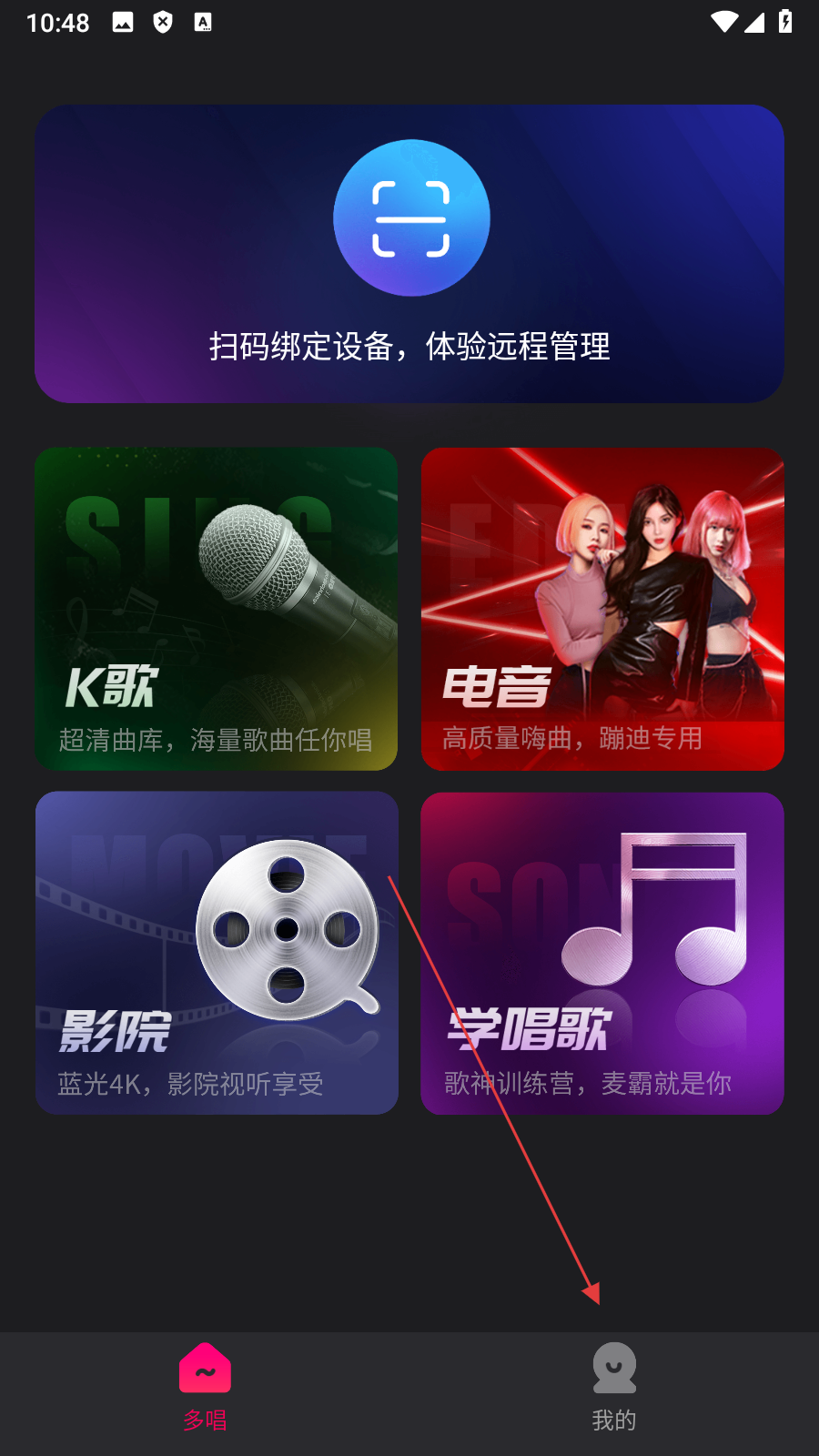Open the 影院 cinema card
819x1456 pixels.
[217, 953]
